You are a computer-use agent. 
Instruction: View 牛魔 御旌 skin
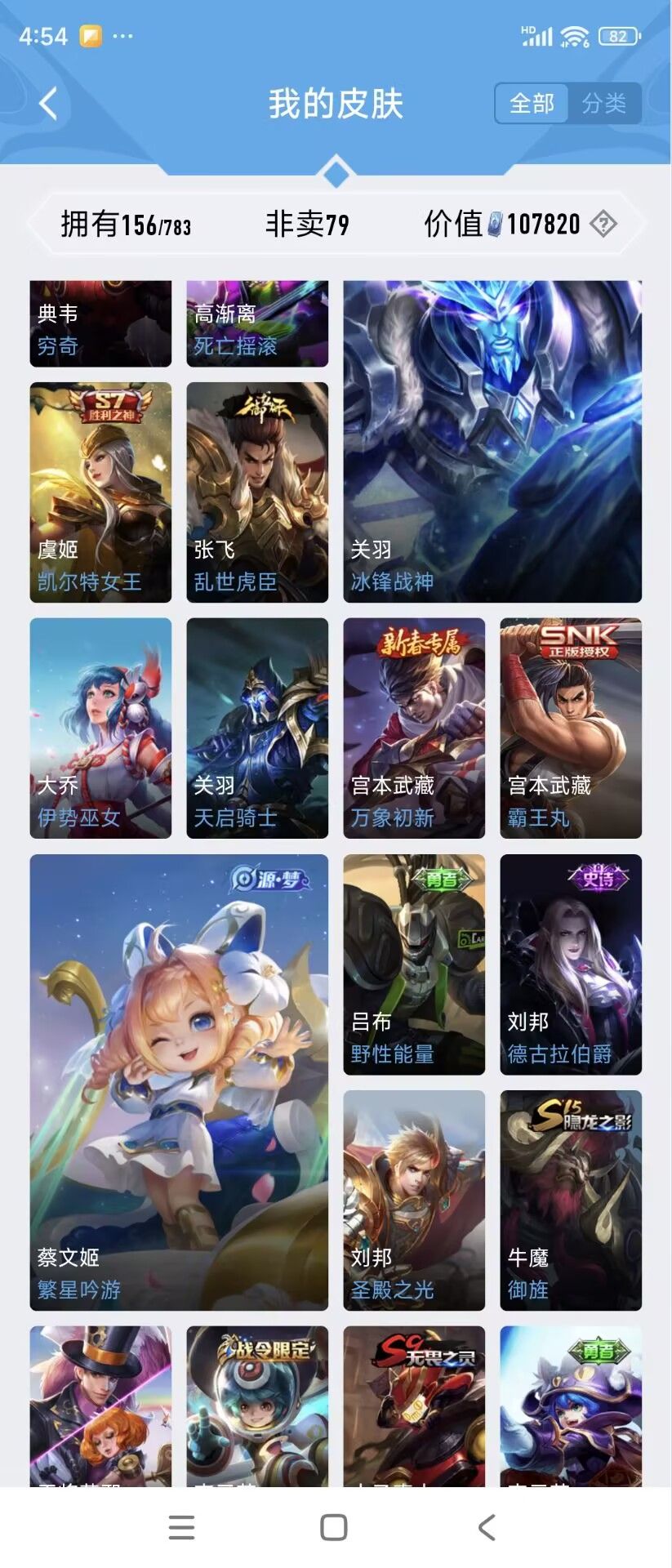point(571,1200)
